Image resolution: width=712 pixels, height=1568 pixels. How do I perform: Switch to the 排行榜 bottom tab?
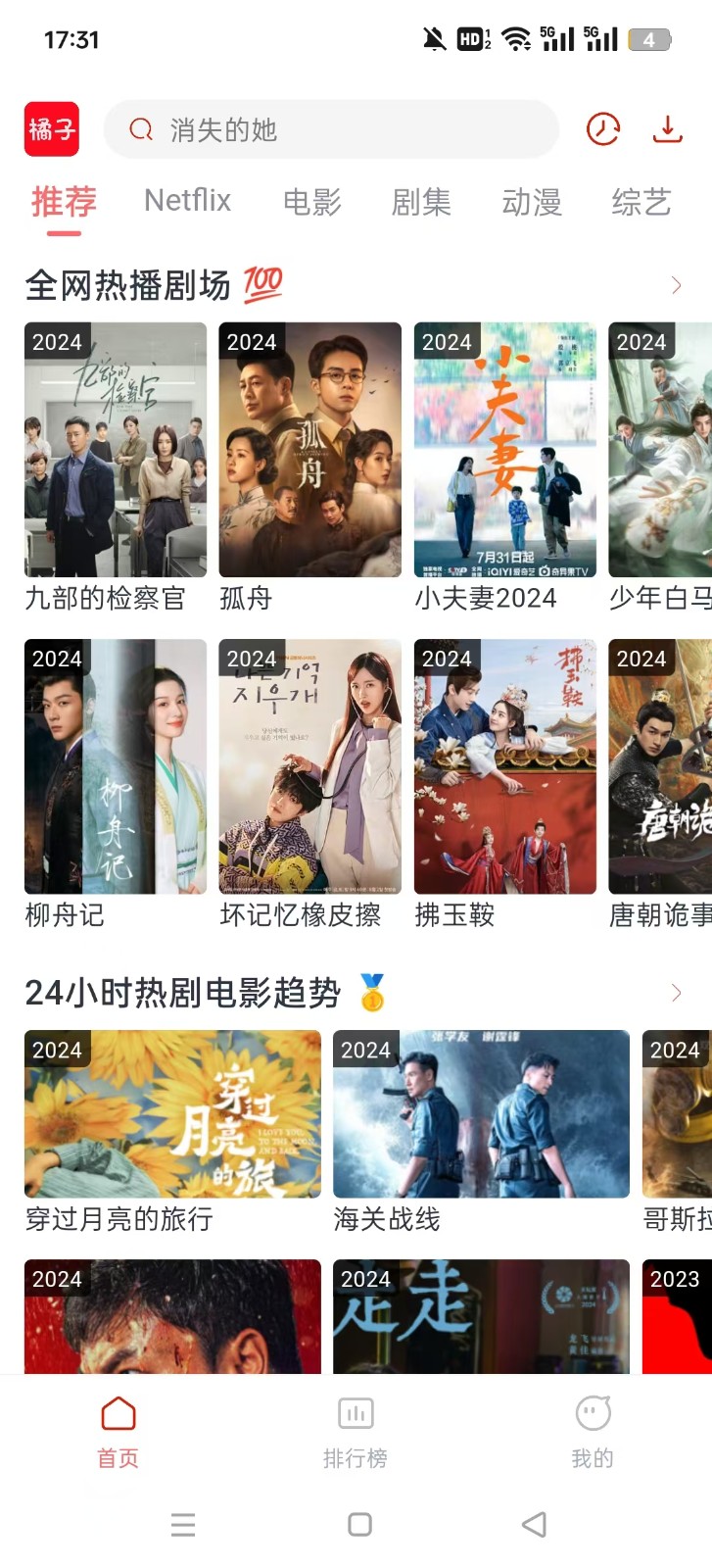[356, 1433]
